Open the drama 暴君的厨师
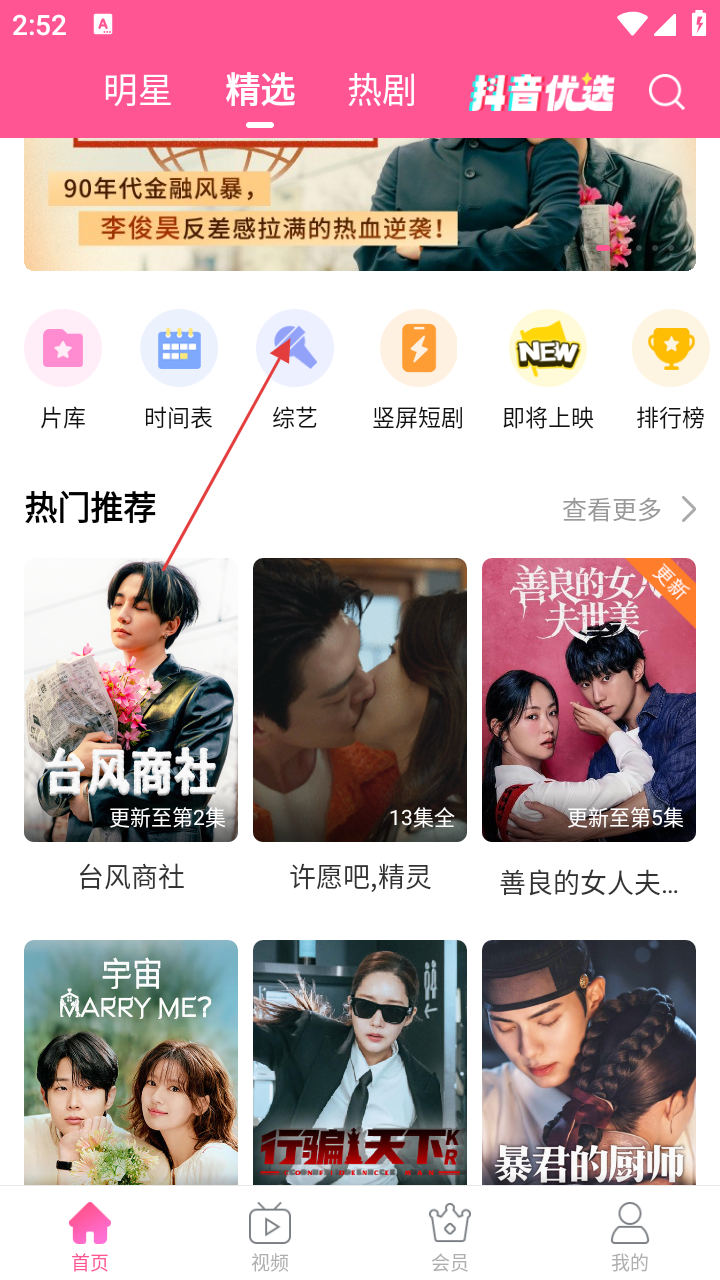Image resolution: width=720 pixels, height=1280 pixels. coord(589,1062)
